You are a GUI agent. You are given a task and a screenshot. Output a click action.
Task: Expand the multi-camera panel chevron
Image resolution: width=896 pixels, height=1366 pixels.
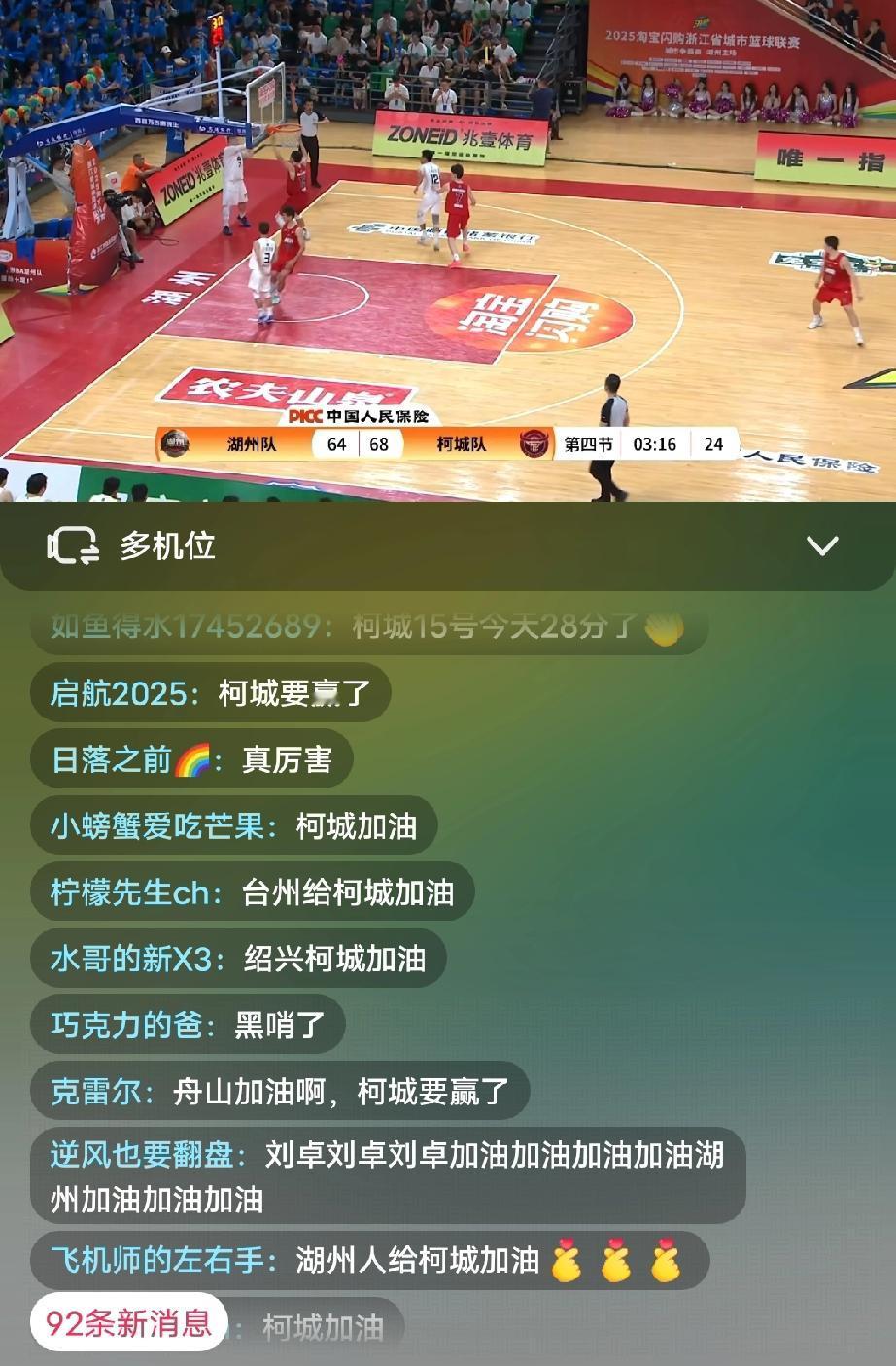822,546
